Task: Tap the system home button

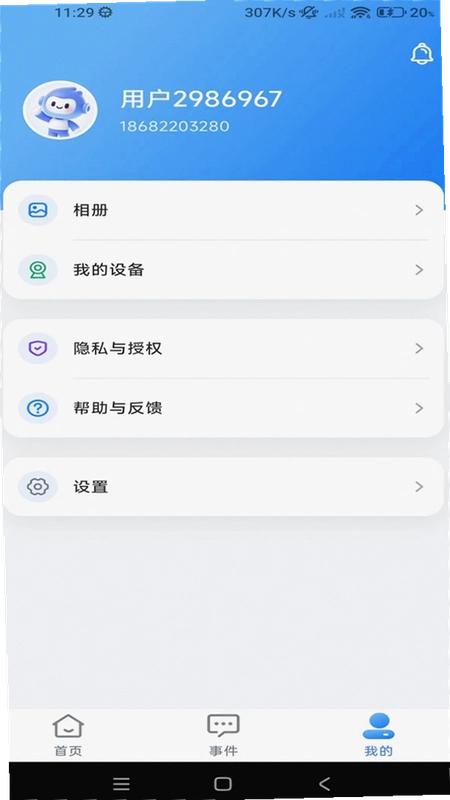Action: pyautogui.click(x=223, y=784)
